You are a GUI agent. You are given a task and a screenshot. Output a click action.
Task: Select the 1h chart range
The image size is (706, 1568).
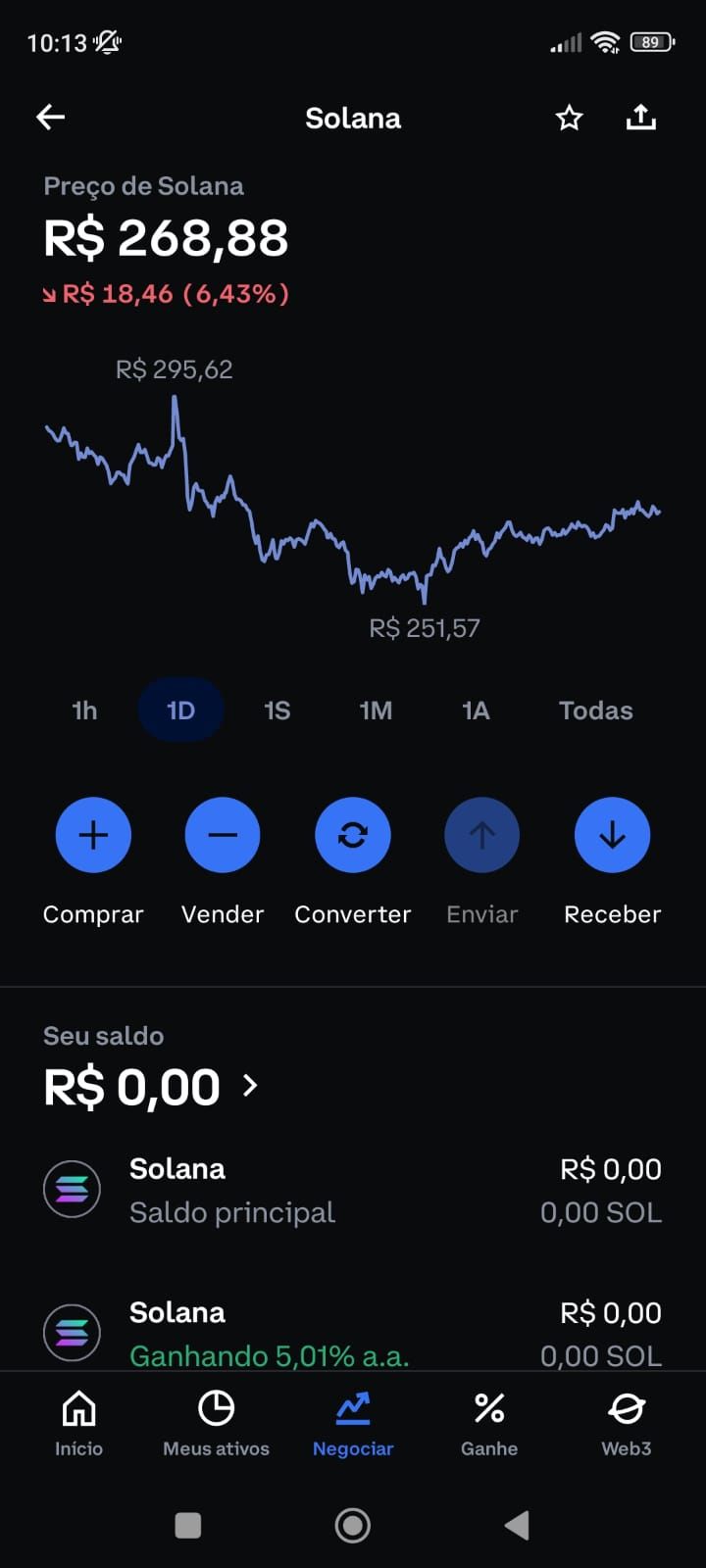[x=84, y=710]
